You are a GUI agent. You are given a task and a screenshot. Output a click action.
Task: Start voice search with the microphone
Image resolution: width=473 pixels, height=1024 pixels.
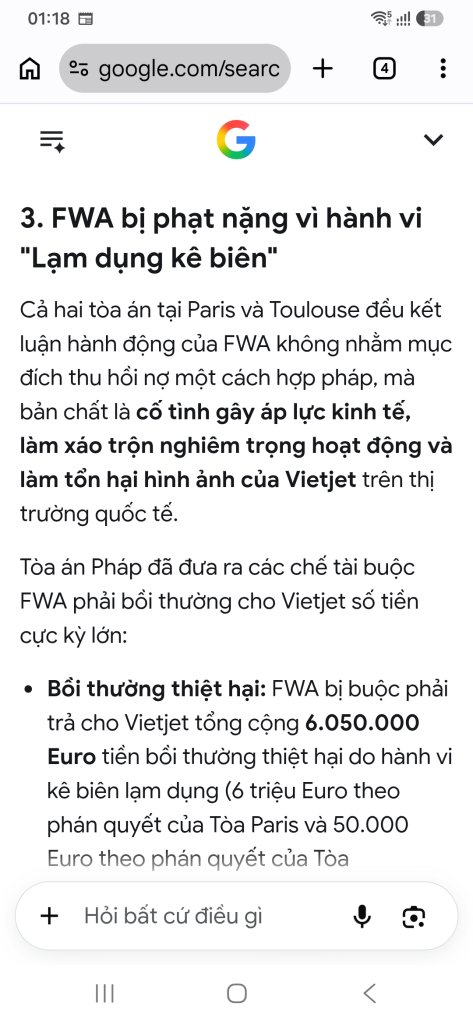pyautogui.click(x=362, y=916)
